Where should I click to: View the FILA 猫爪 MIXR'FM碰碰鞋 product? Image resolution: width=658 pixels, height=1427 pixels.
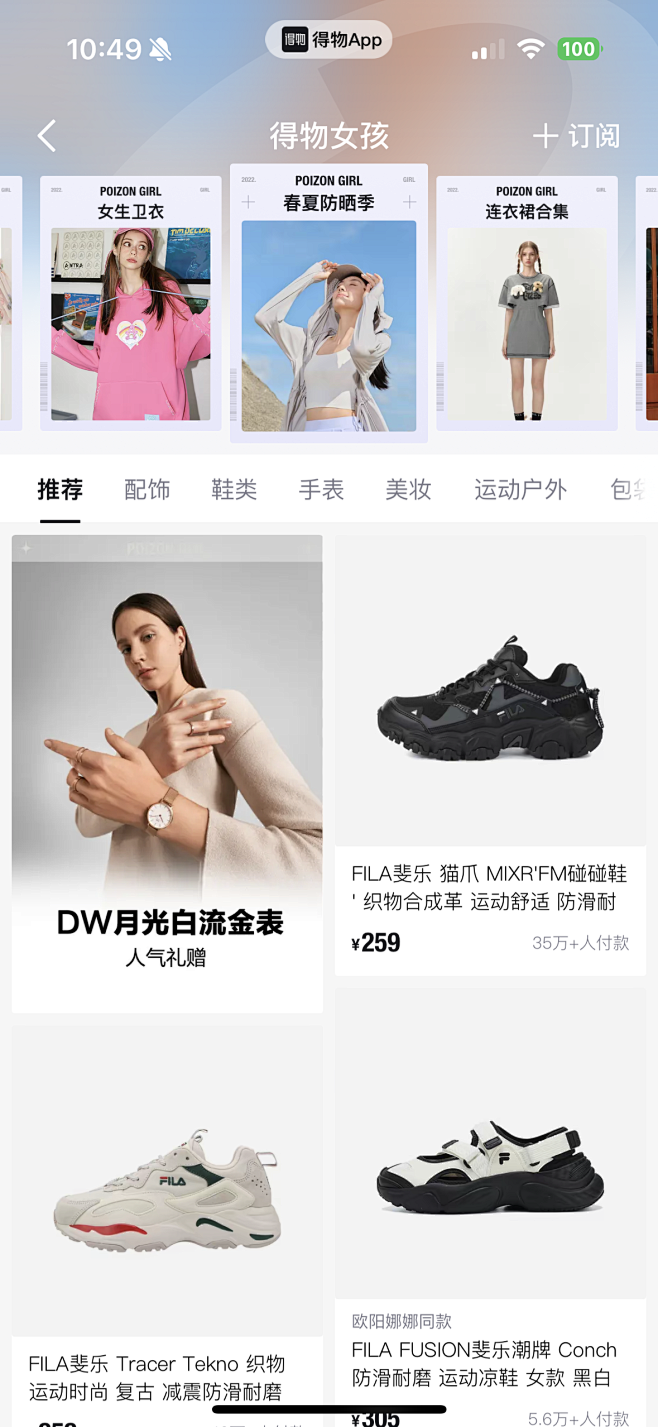tap(490, 755)
